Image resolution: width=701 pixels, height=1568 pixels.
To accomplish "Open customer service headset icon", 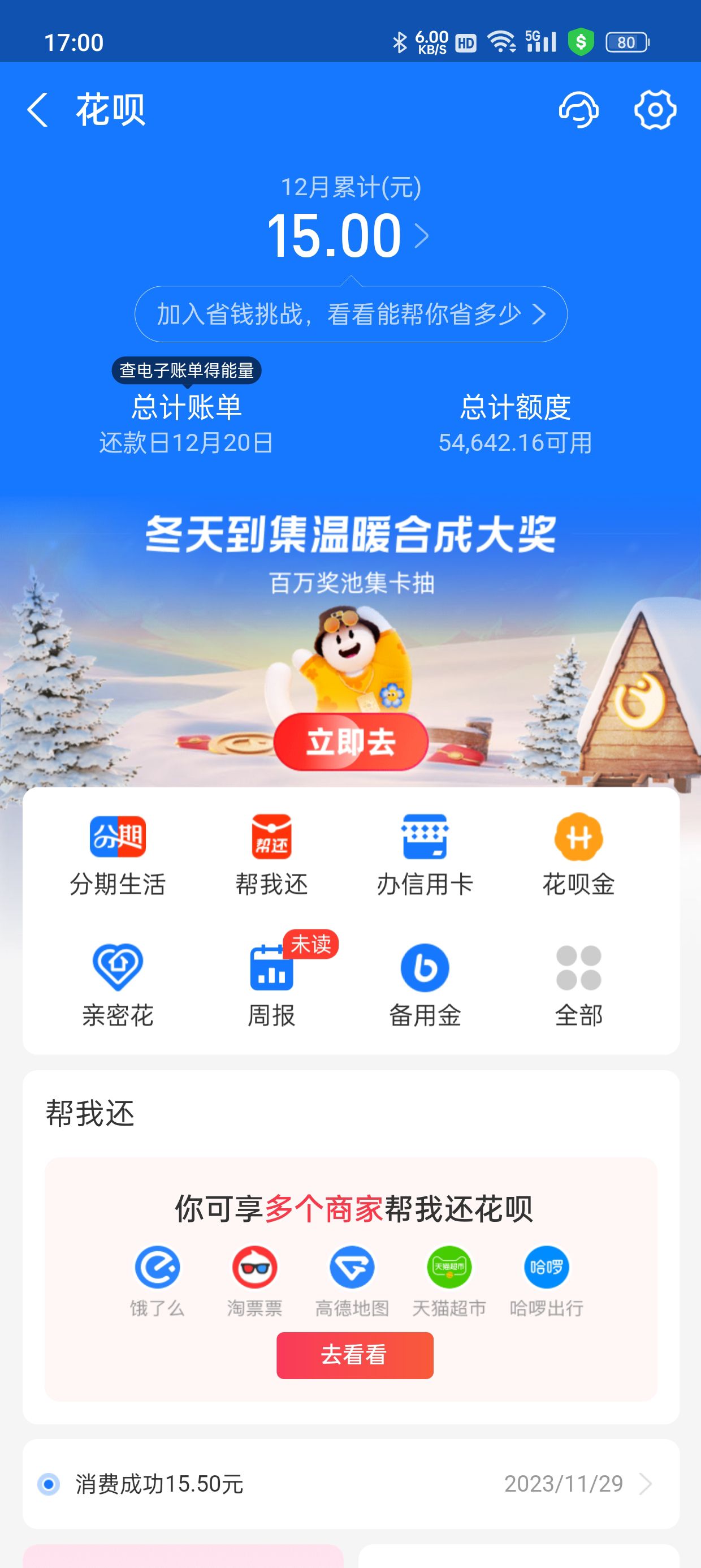I will (x=578, y=110).
